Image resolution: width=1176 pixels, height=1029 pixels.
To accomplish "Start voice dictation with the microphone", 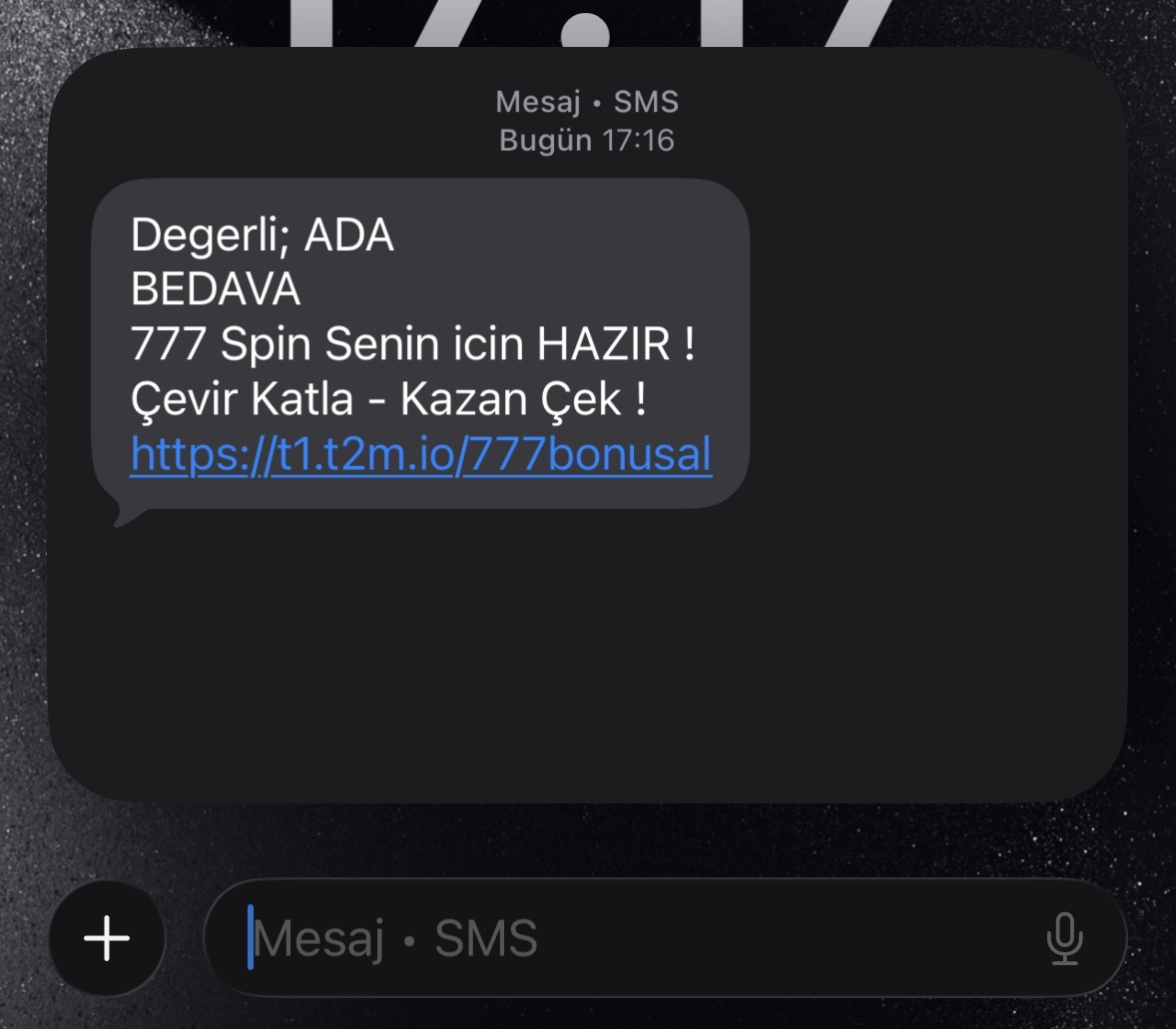I will [1064, 938].
